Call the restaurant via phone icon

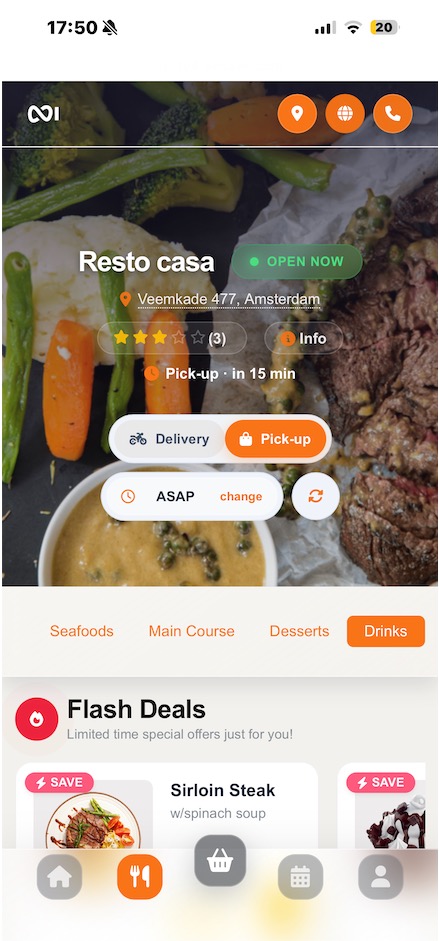click(x=393, y=113)
